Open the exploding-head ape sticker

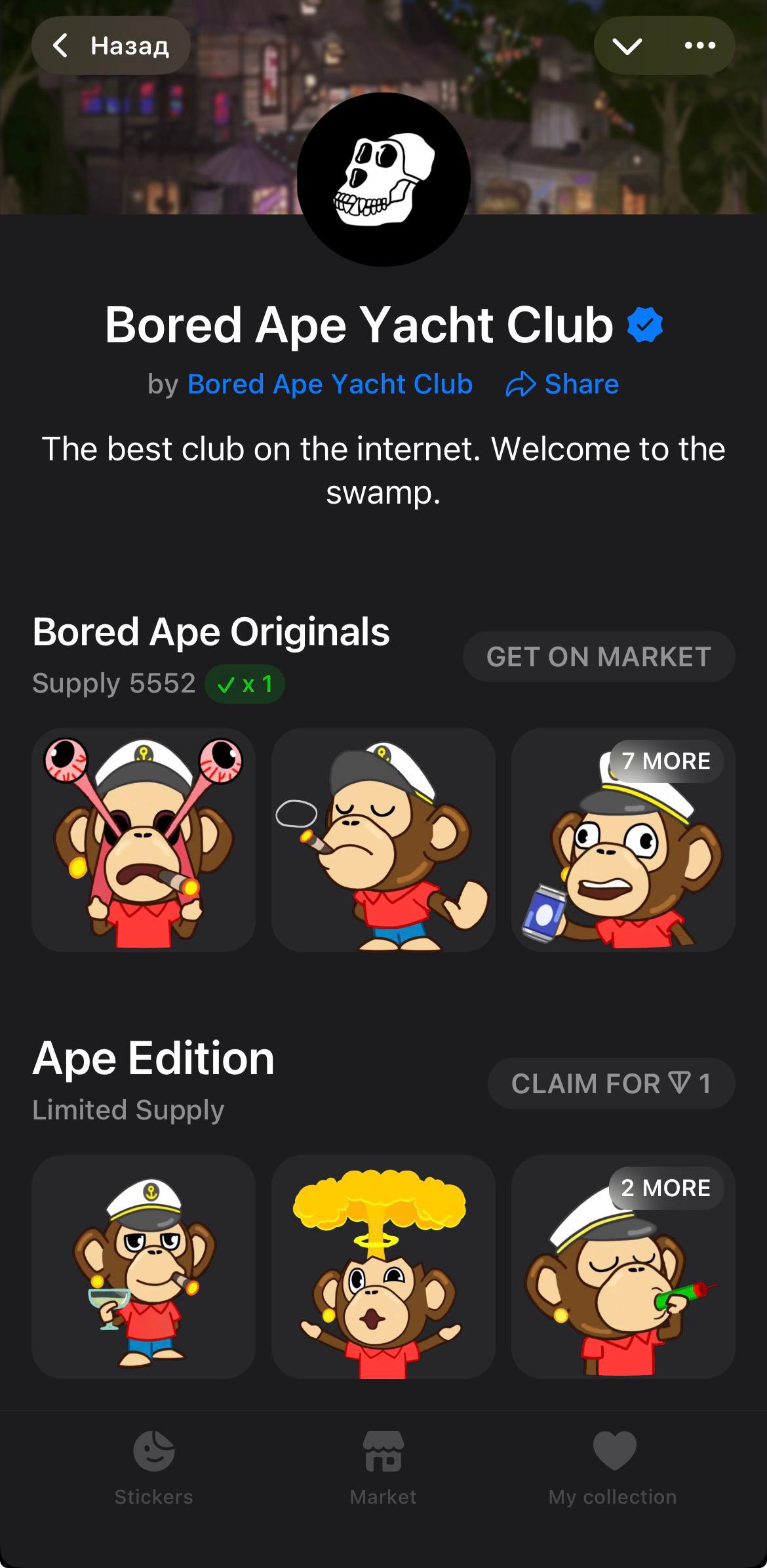(383, 1266)
